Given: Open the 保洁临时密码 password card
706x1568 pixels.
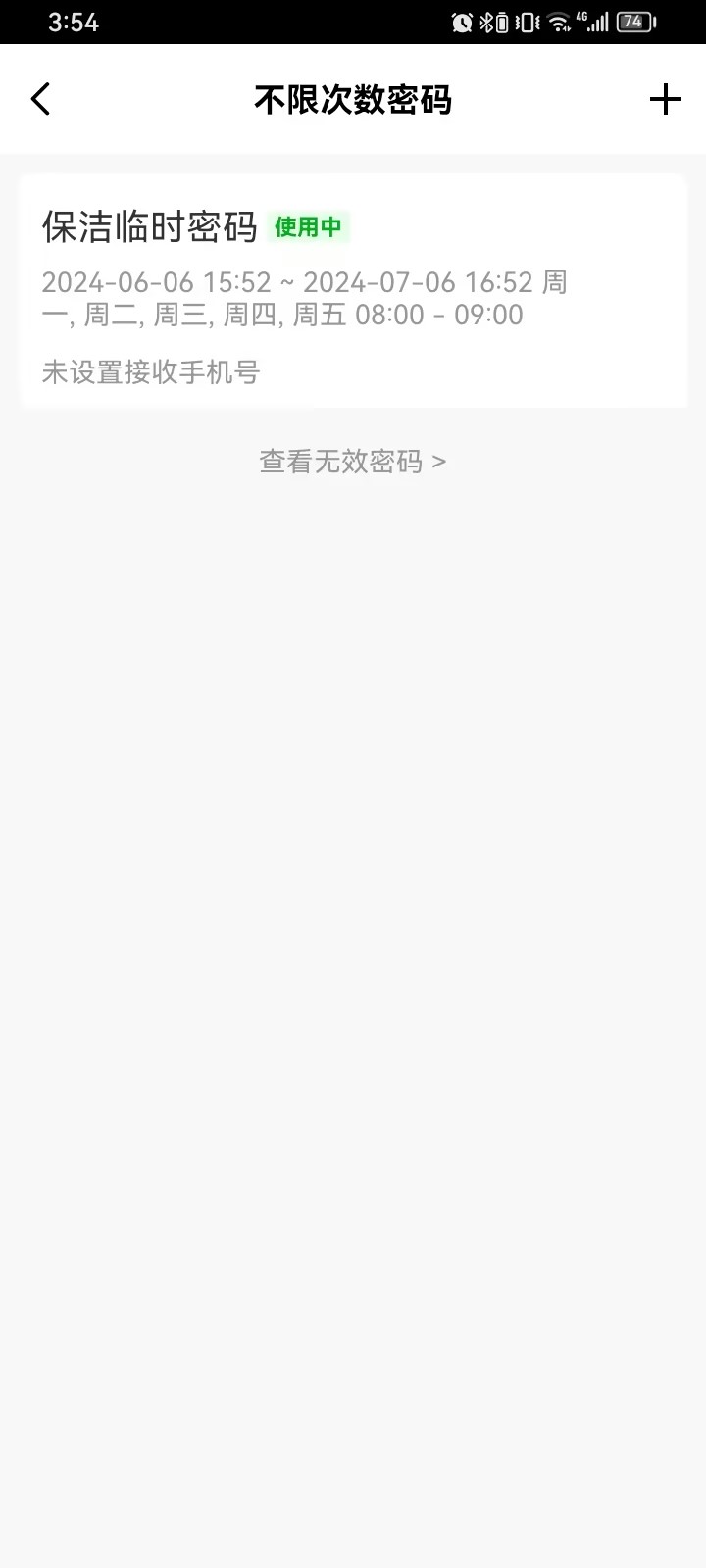Looking at the screenshot, I should pos(353,291).
